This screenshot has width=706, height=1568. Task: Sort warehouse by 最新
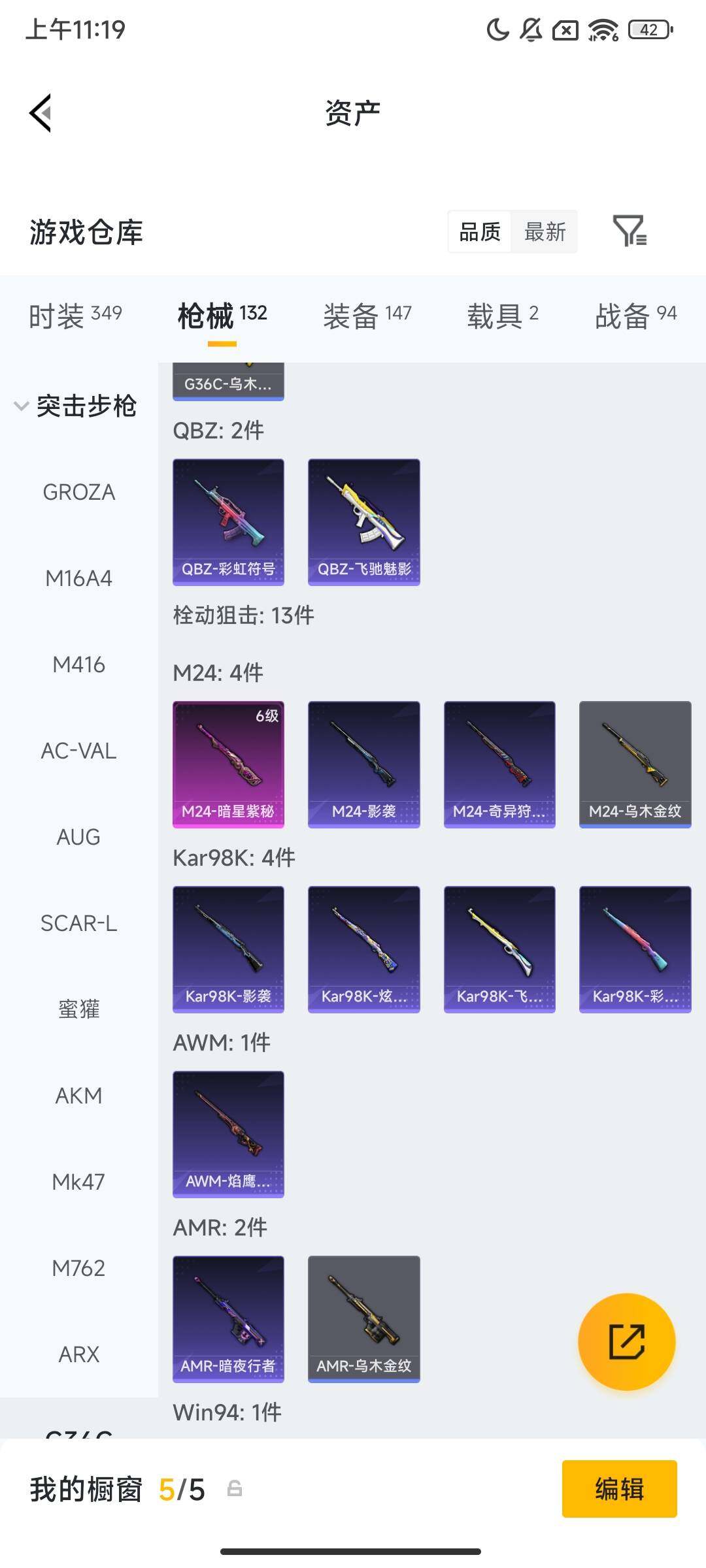545,231
